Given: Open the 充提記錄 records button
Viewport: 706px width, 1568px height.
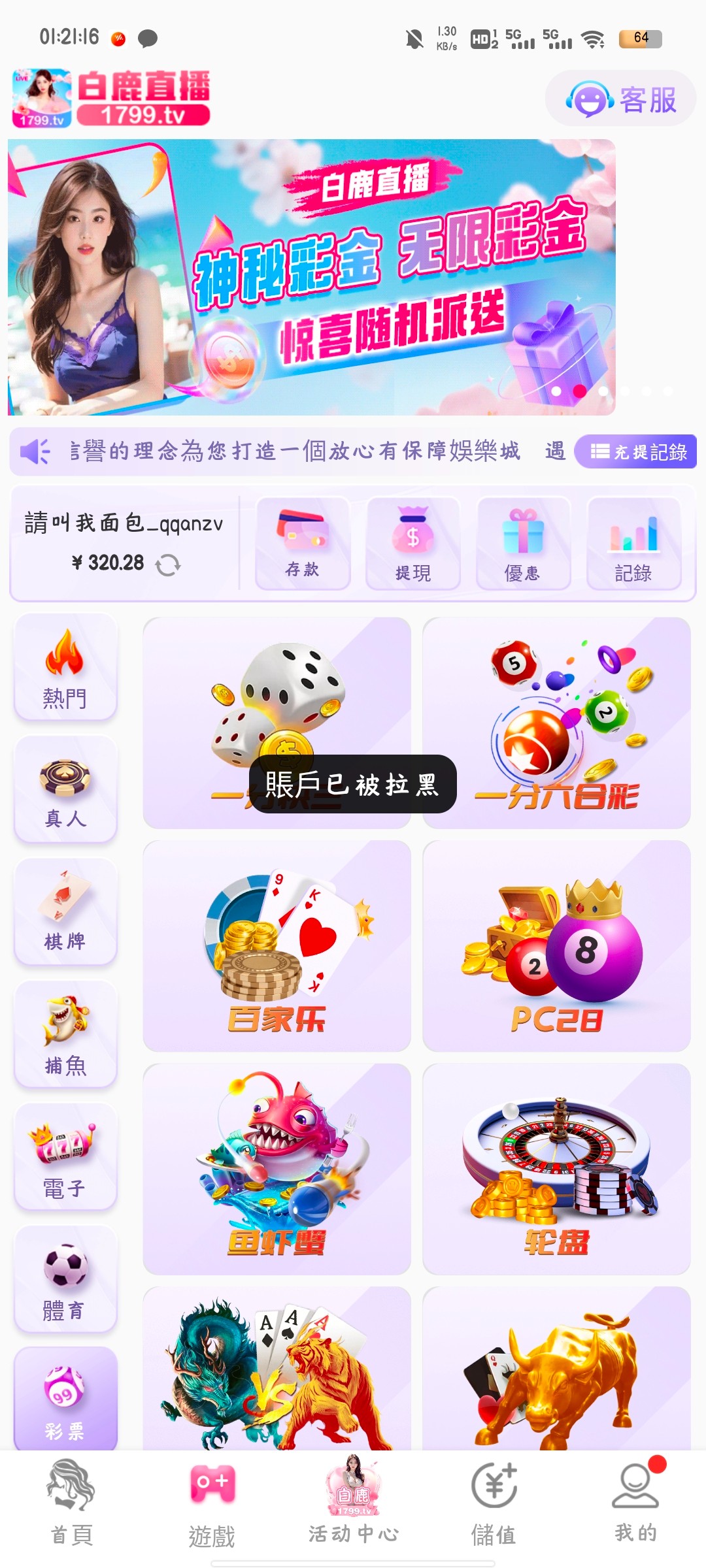Looking at the screenshot, I should point(636,451).
